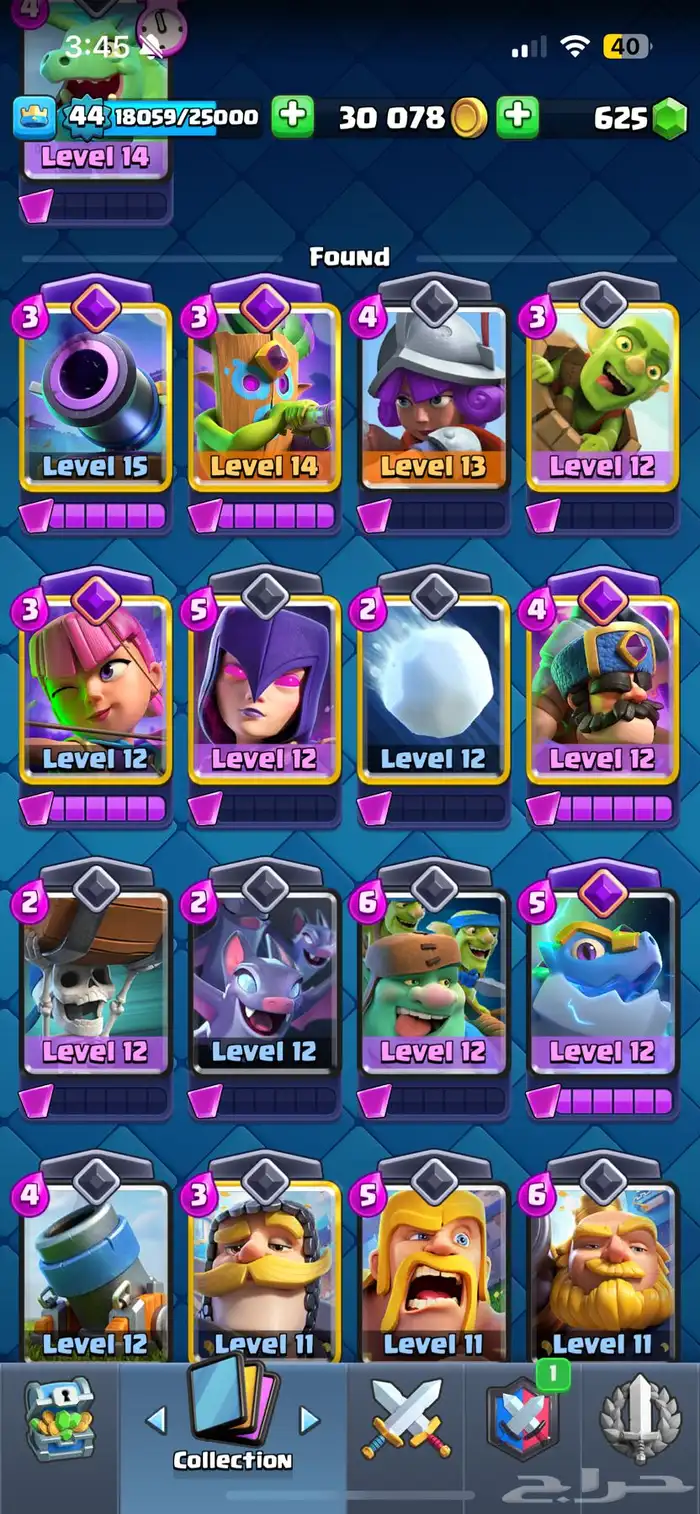Tap the right arrow beside Collection
Viewport: 700px width, 1514px height.
click(x=309, y=1420)
